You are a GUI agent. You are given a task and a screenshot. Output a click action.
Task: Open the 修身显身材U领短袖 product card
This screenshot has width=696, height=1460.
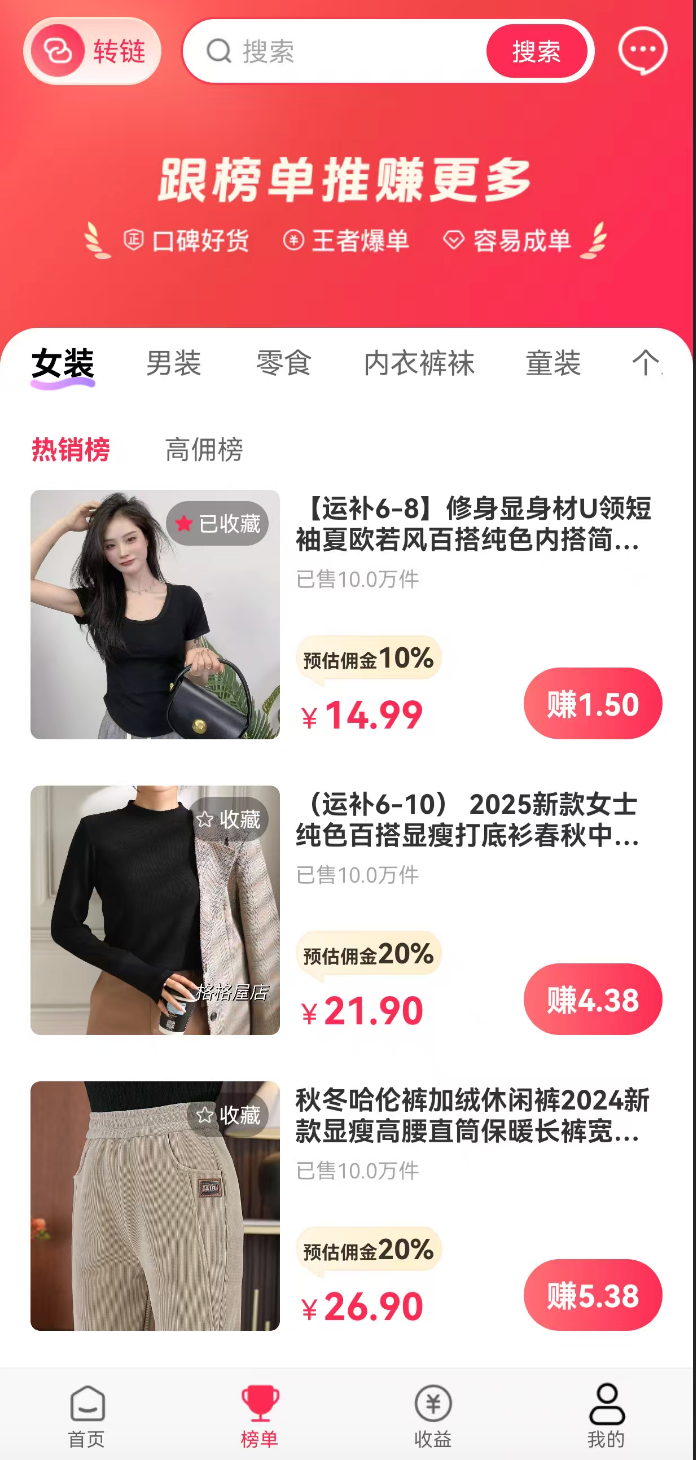pos(472,525)
